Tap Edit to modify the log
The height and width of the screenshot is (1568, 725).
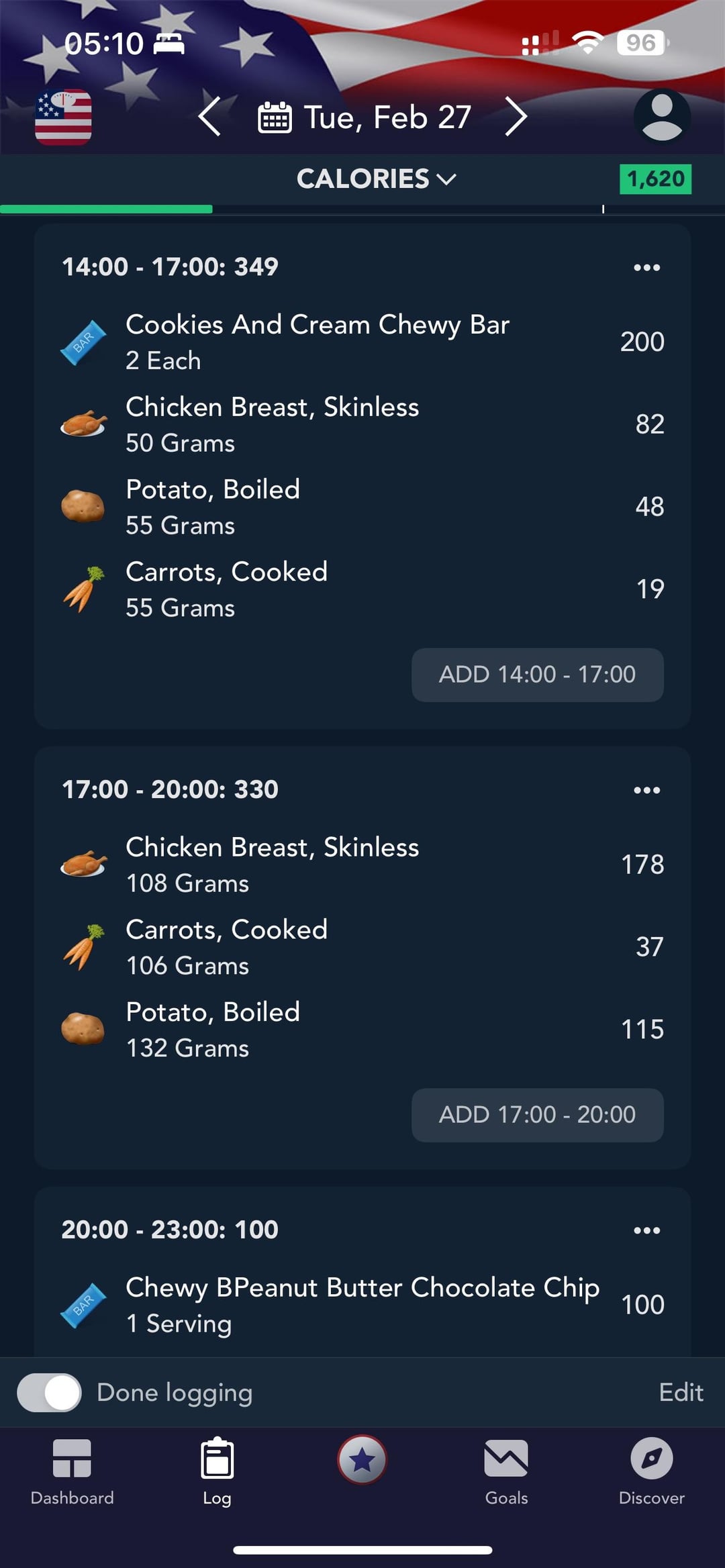(681, 1393)
